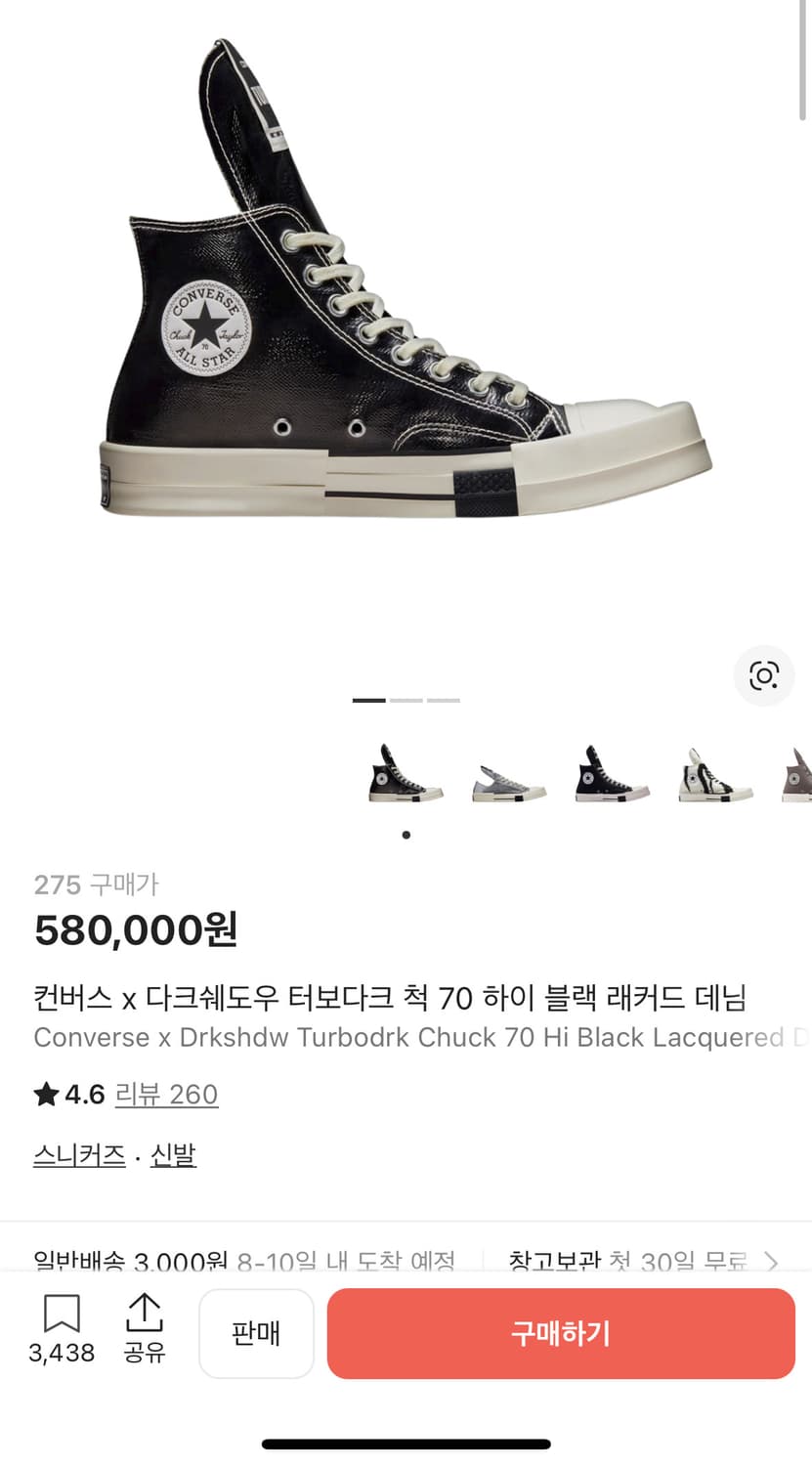Open the image lens search tool
Viewport: 812px width, 1466px height.
[764, 675]
